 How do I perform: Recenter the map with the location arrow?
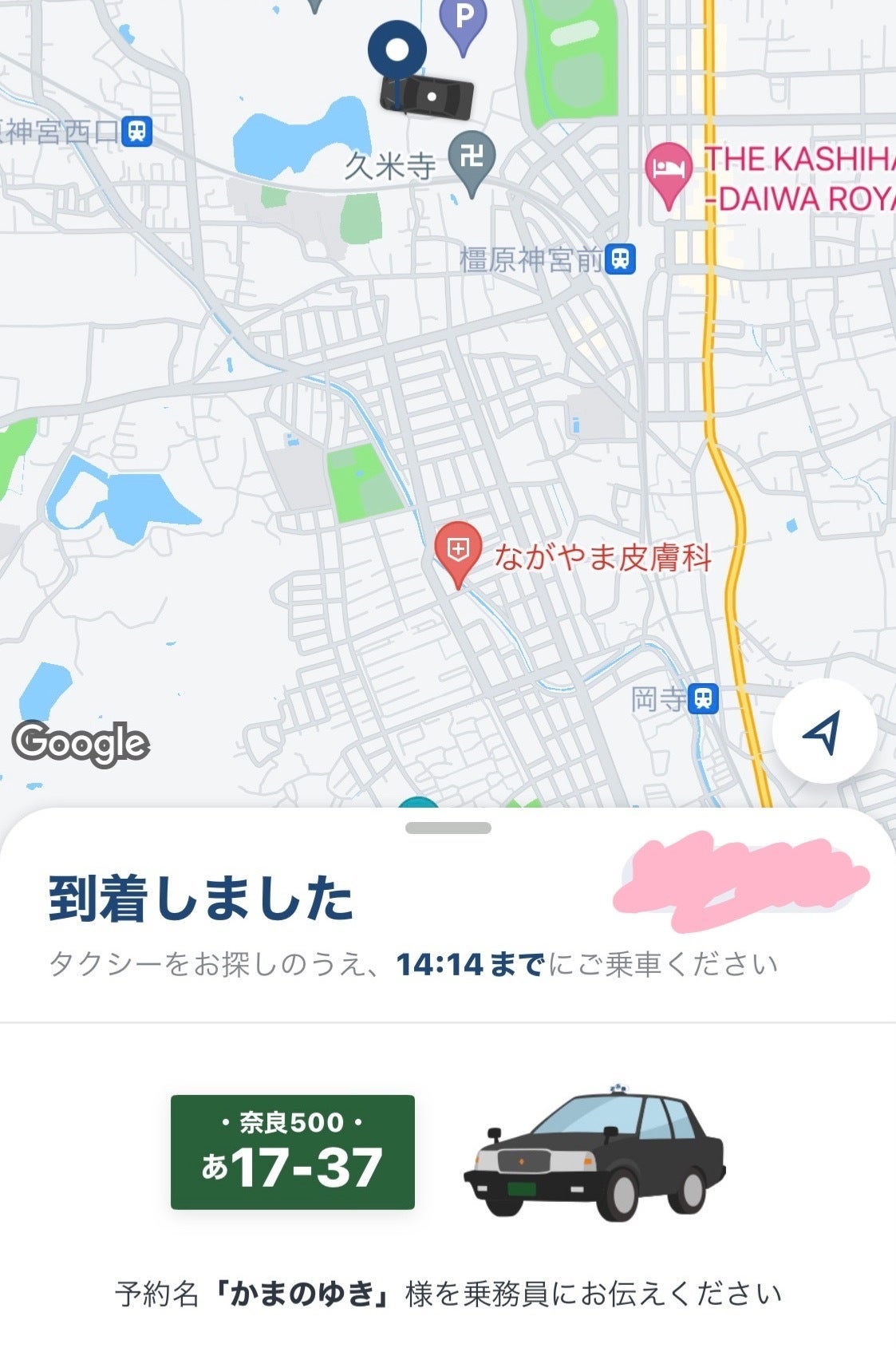824,731
